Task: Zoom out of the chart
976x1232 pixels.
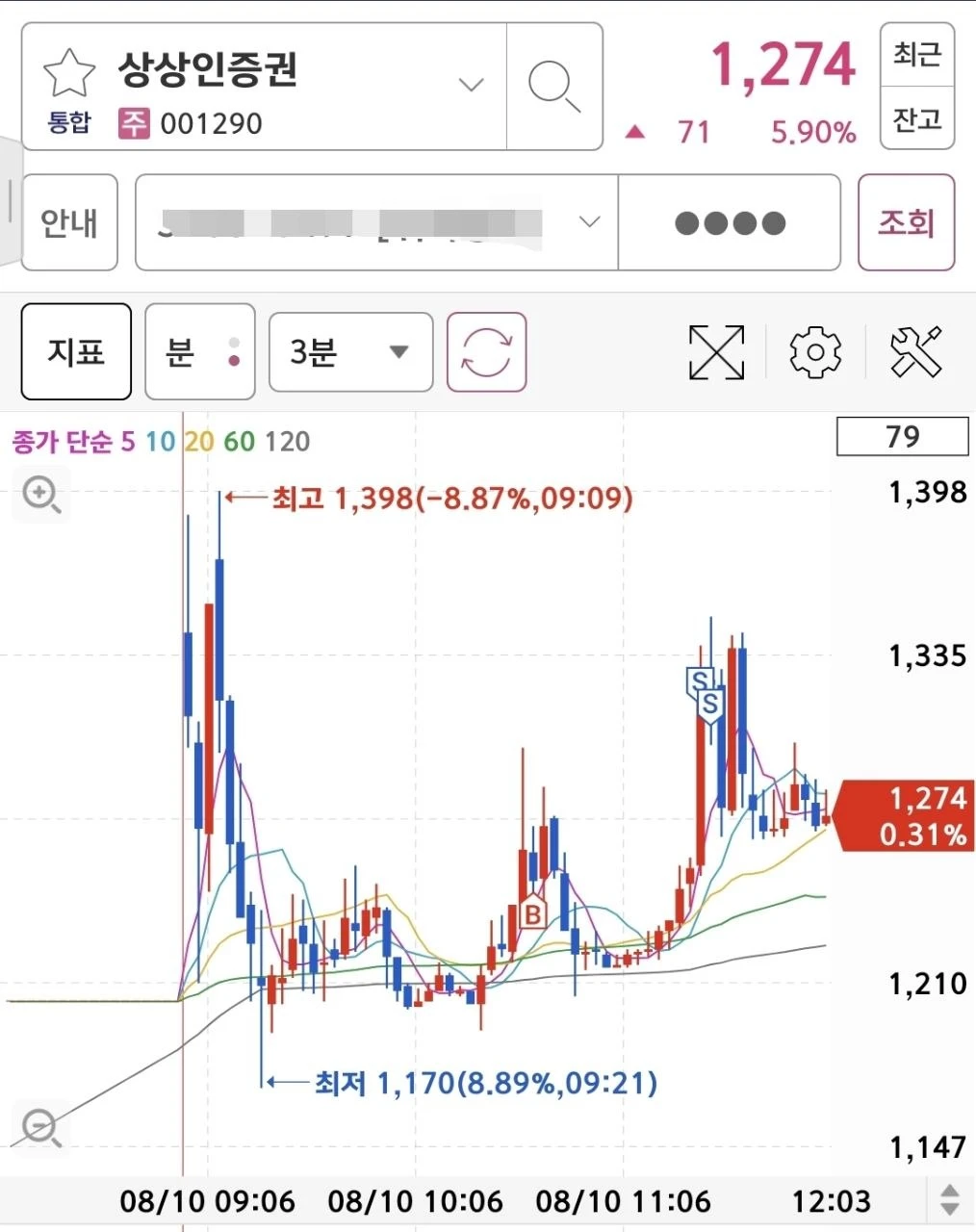Action: tap(40, 1126)
